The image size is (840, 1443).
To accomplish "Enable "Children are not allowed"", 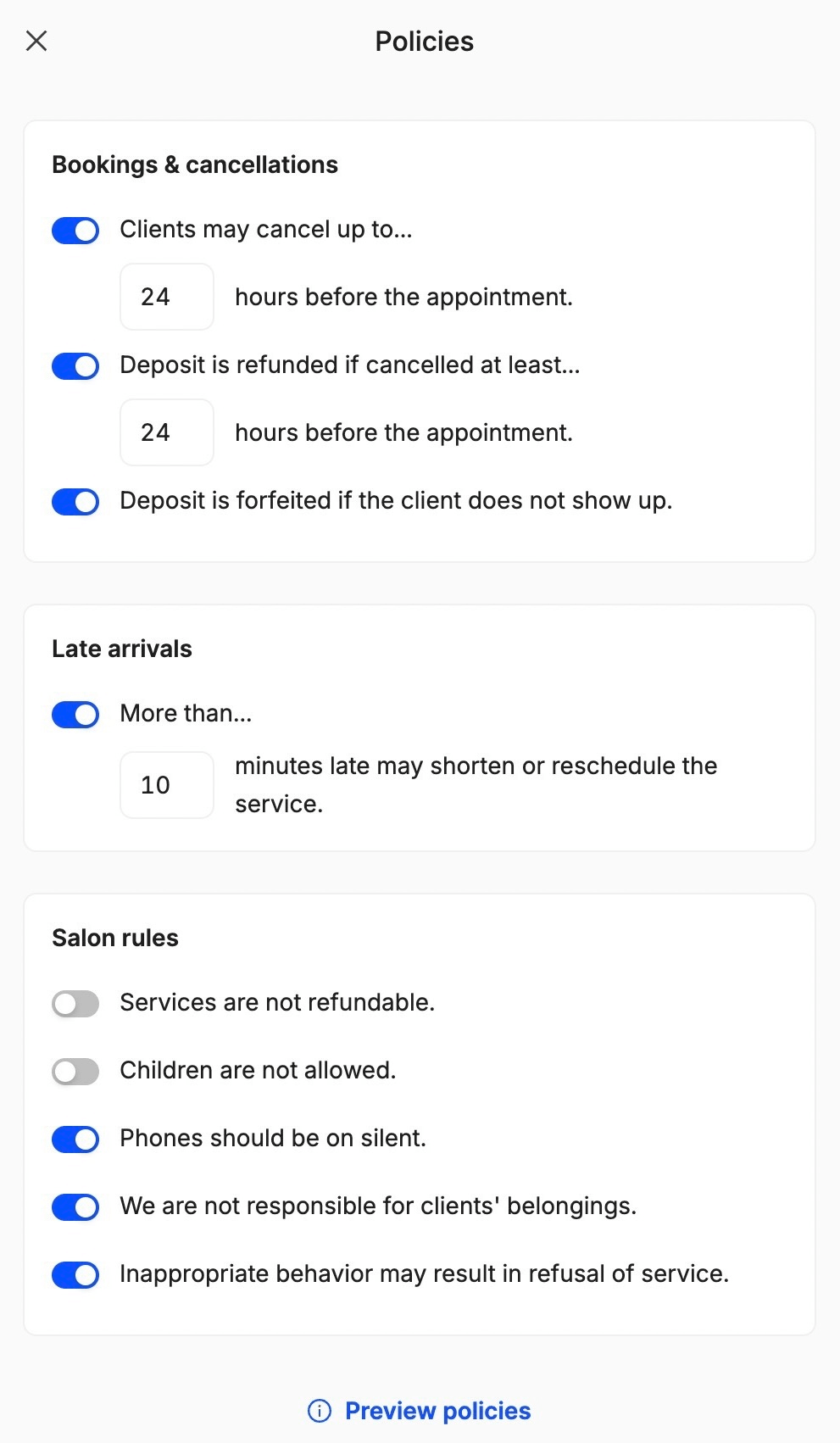I will pos(75,1071).
